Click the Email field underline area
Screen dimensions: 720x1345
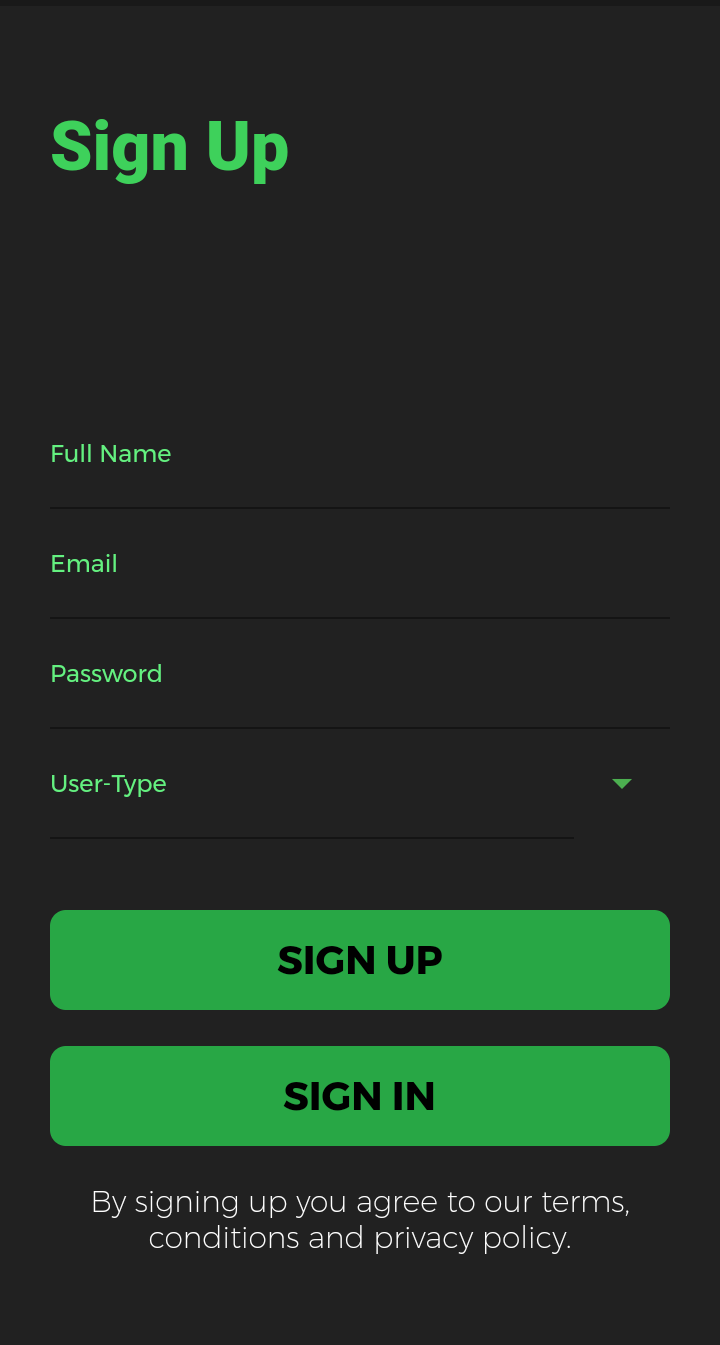tap(360, 617)
